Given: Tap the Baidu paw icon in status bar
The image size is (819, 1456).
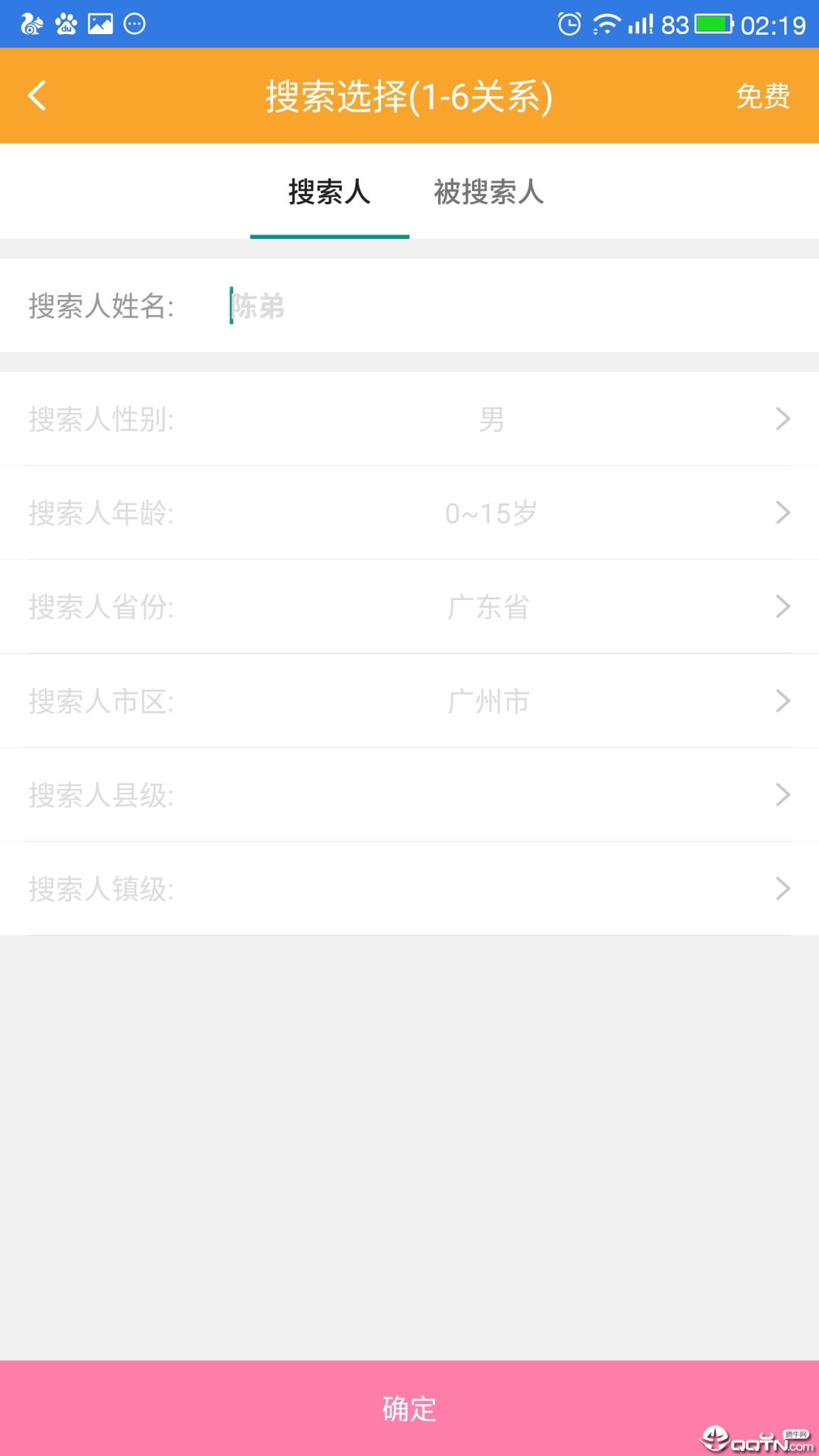Looking at the screenshot, I should click(x=66, y=23).
